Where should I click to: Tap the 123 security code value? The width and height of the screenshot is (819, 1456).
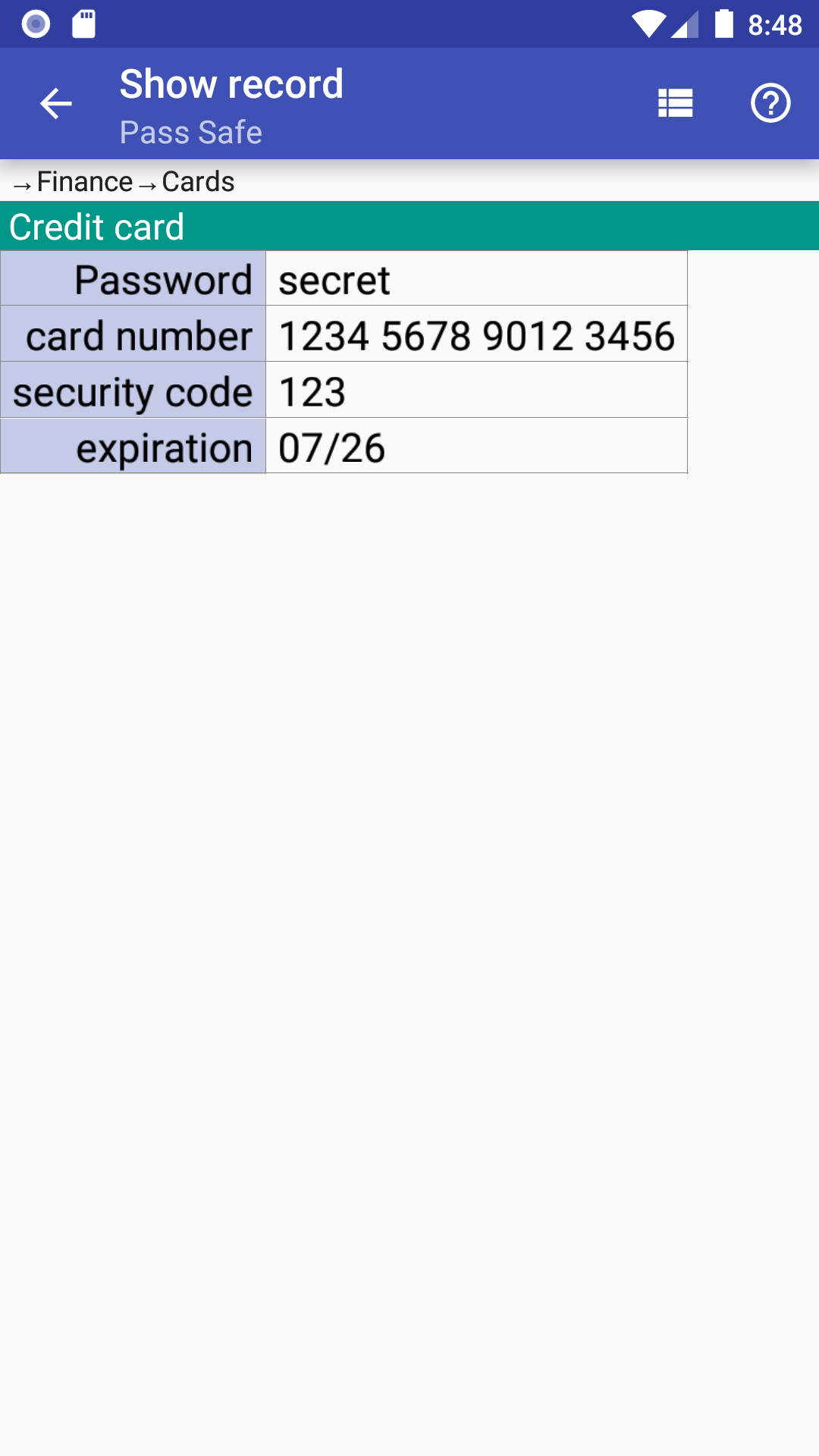311,390
